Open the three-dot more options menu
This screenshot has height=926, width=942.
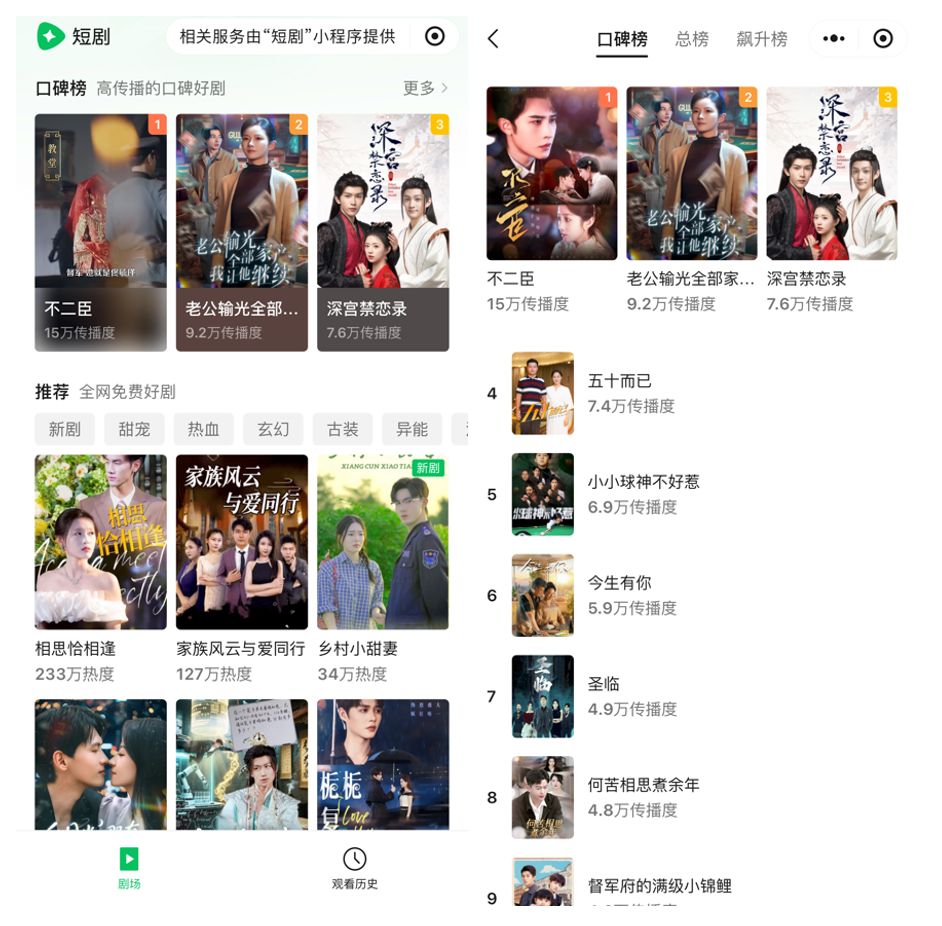[833, 39]
